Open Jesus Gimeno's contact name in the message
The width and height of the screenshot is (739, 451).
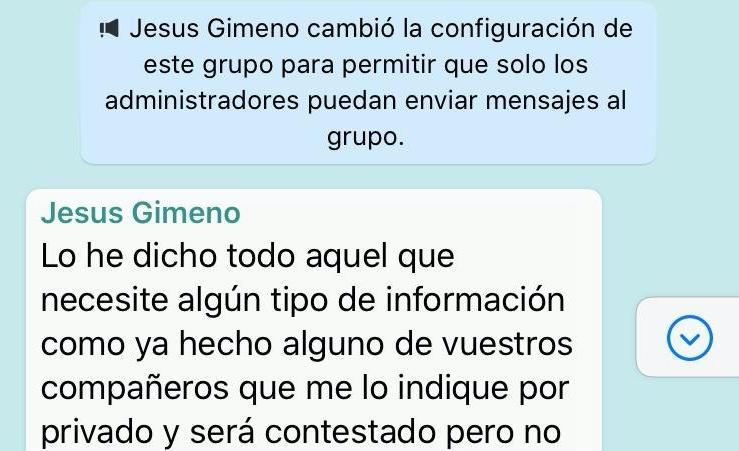coord(141,213)
